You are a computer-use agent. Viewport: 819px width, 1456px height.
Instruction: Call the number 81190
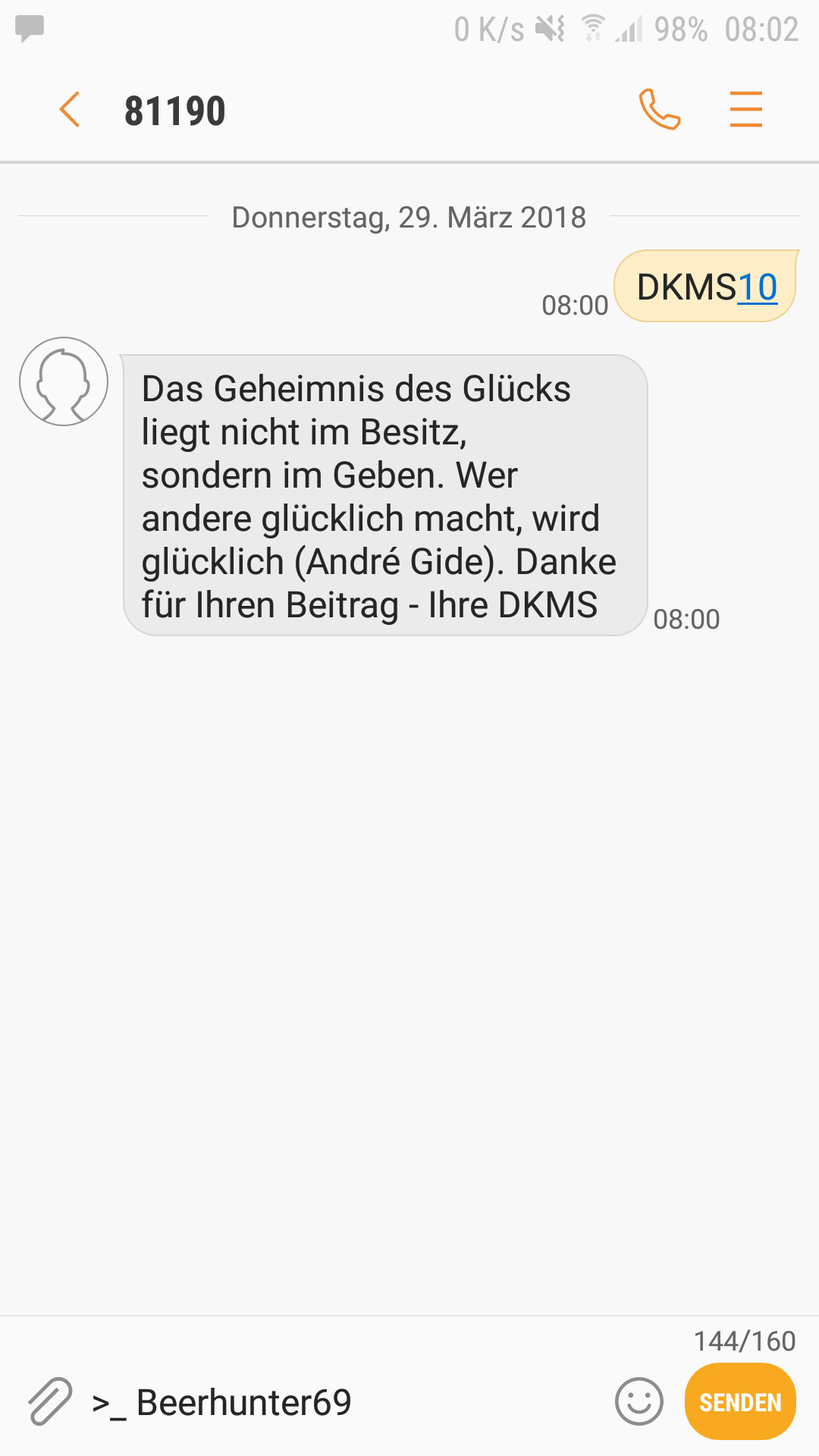pyautogui.click(x=660, y=110)
